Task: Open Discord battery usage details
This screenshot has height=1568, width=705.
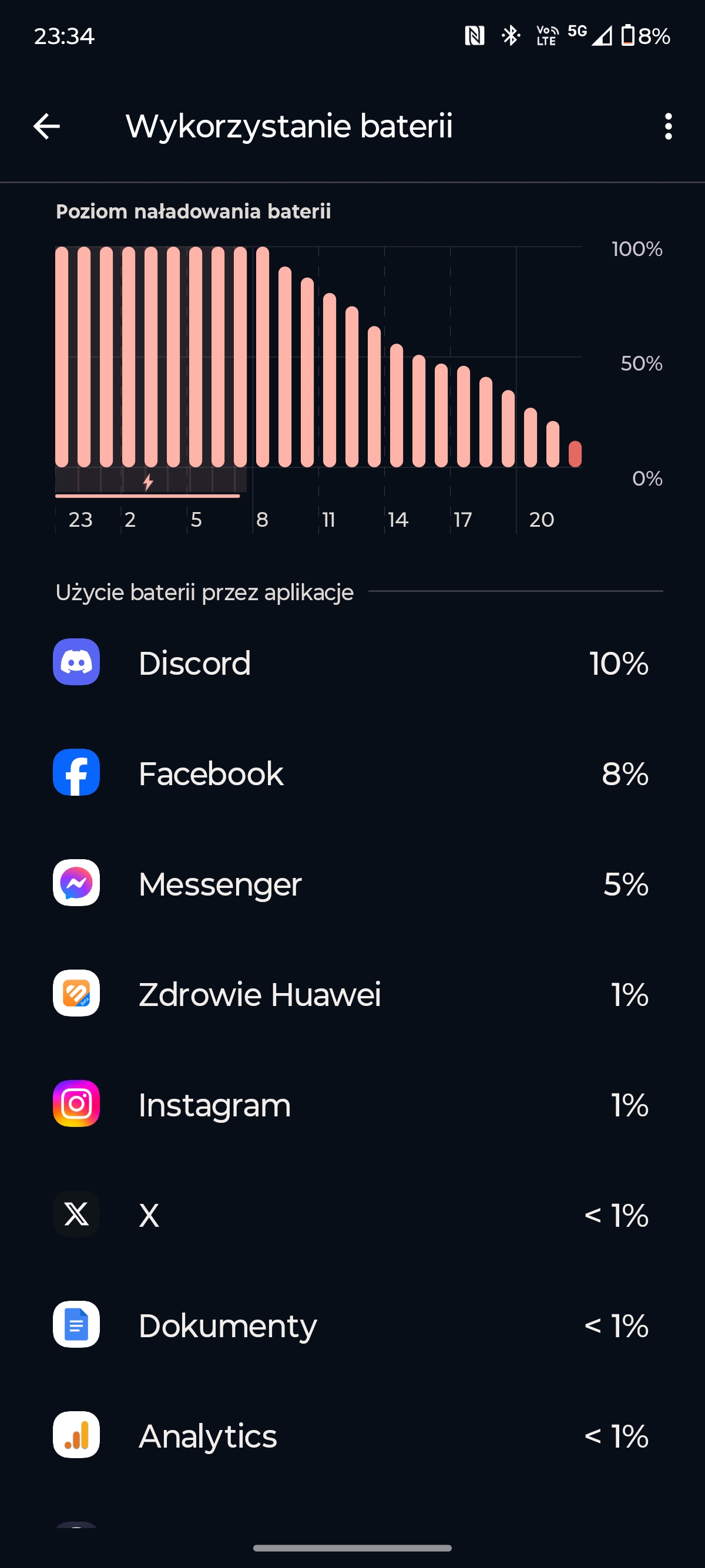Action: [352, 662]
